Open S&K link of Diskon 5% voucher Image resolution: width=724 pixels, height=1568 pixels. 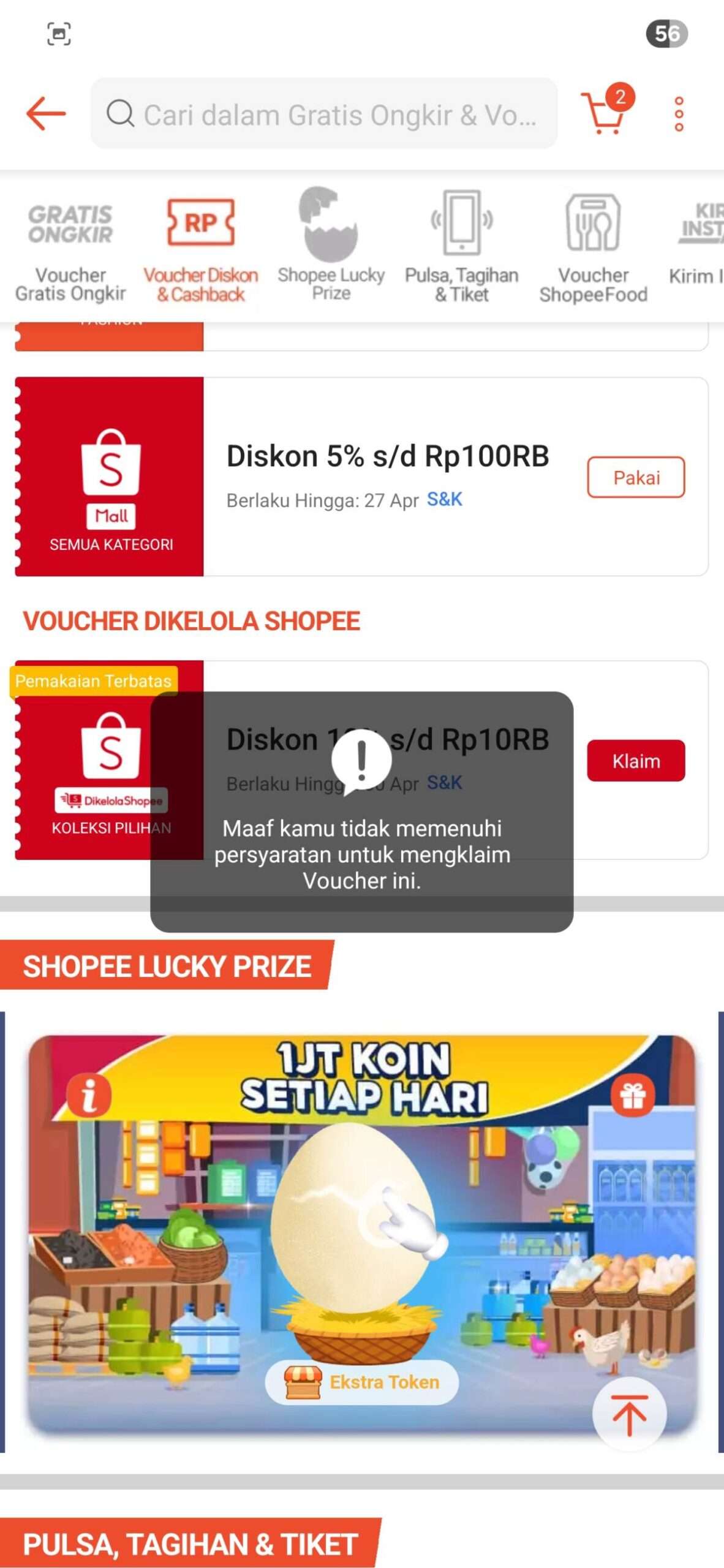click(445, 499)
